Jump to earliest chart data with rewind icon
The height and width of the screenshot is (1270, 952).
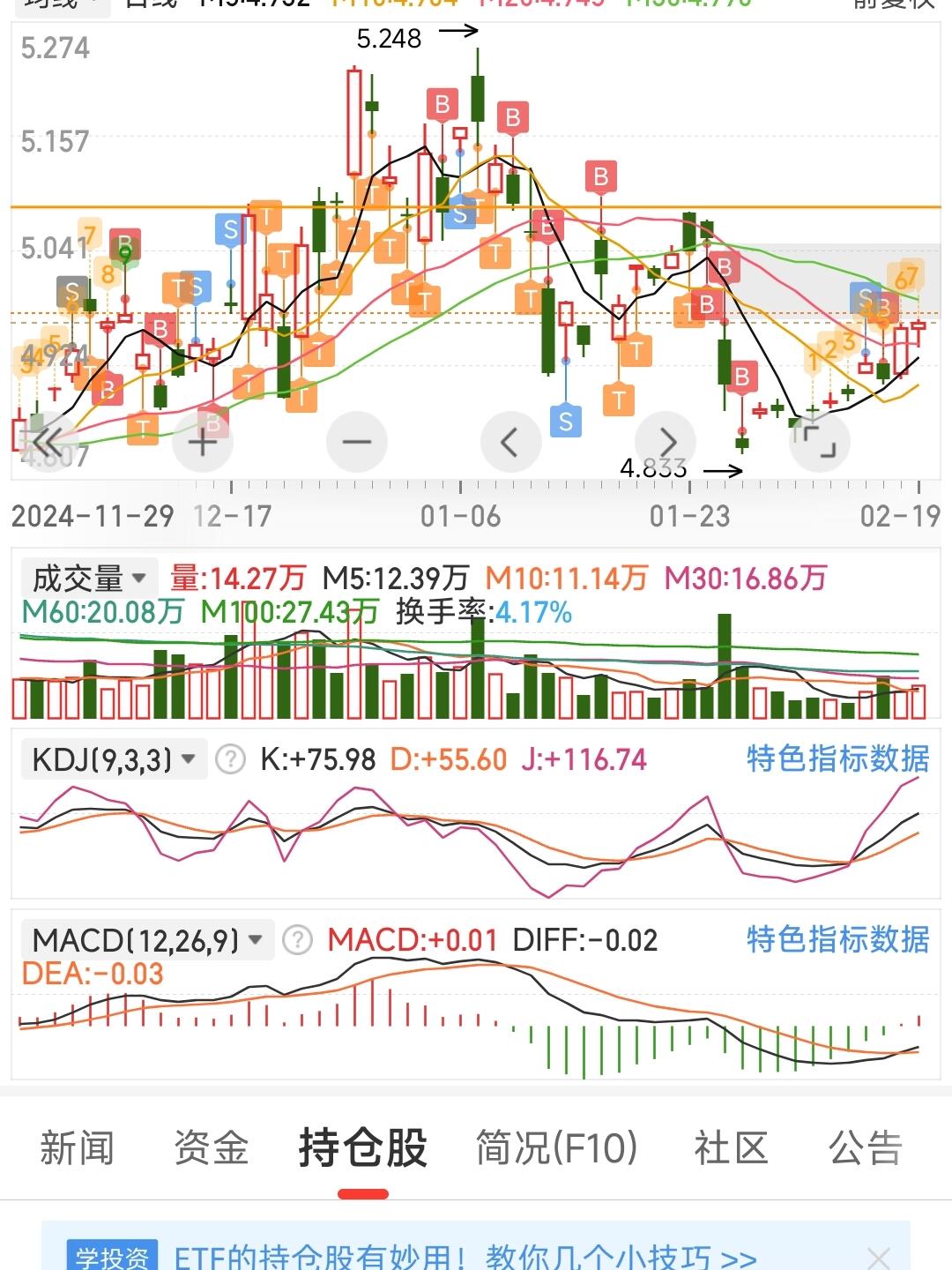click(48, 441)
